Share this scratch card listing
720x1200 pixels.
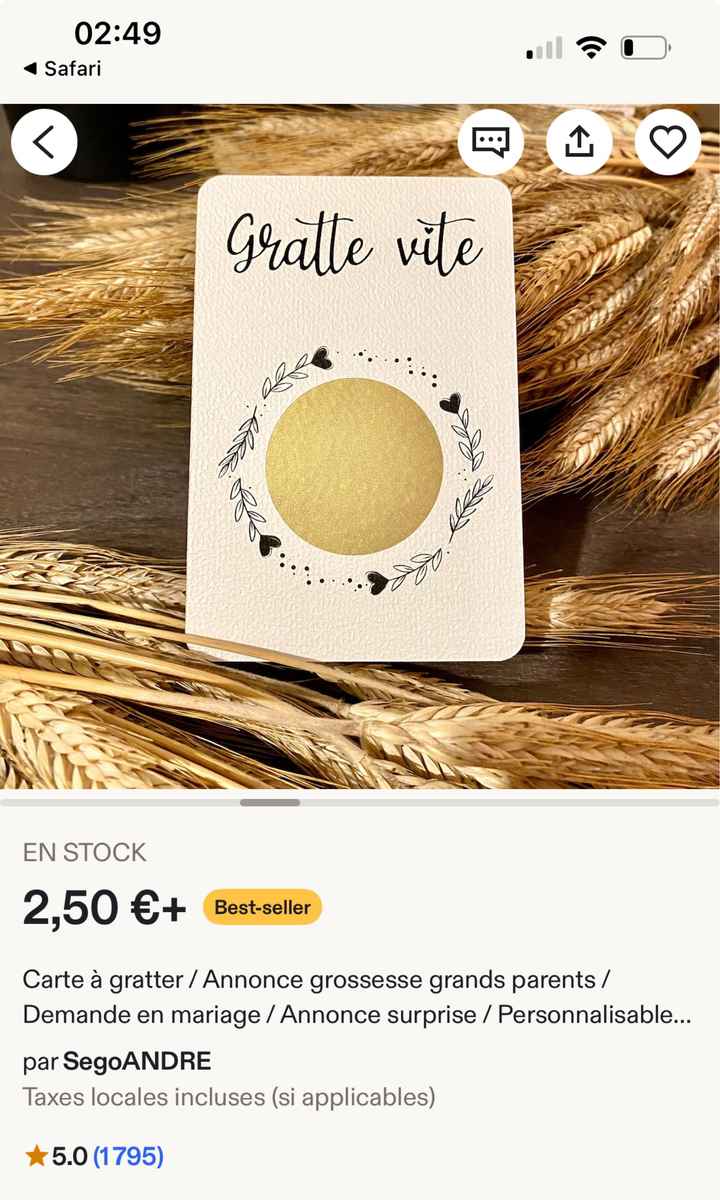(x=579, y=143)
